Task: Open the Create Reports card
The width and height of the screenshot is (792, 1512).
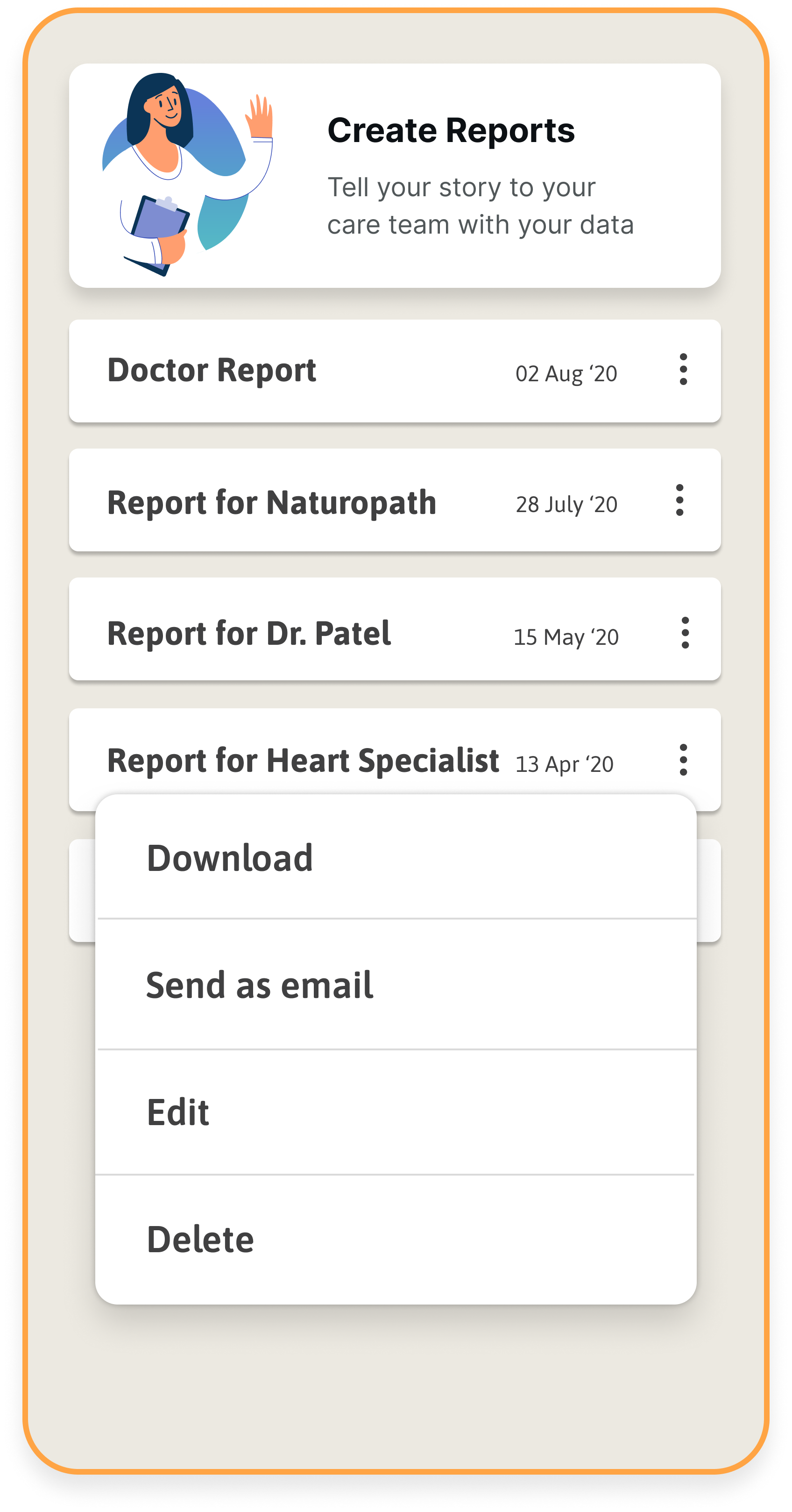Action: (395, 176)
